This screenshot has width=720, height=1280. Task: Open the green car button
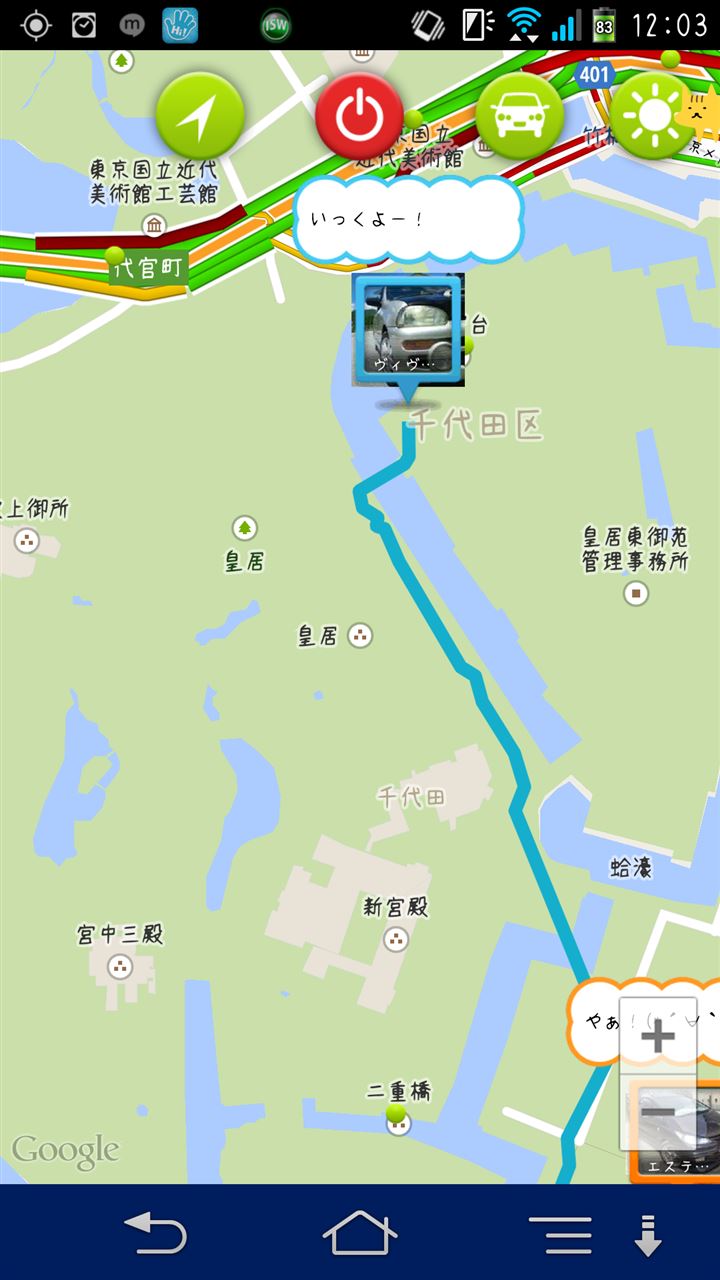pyautogui.click(x=519, y=117)
